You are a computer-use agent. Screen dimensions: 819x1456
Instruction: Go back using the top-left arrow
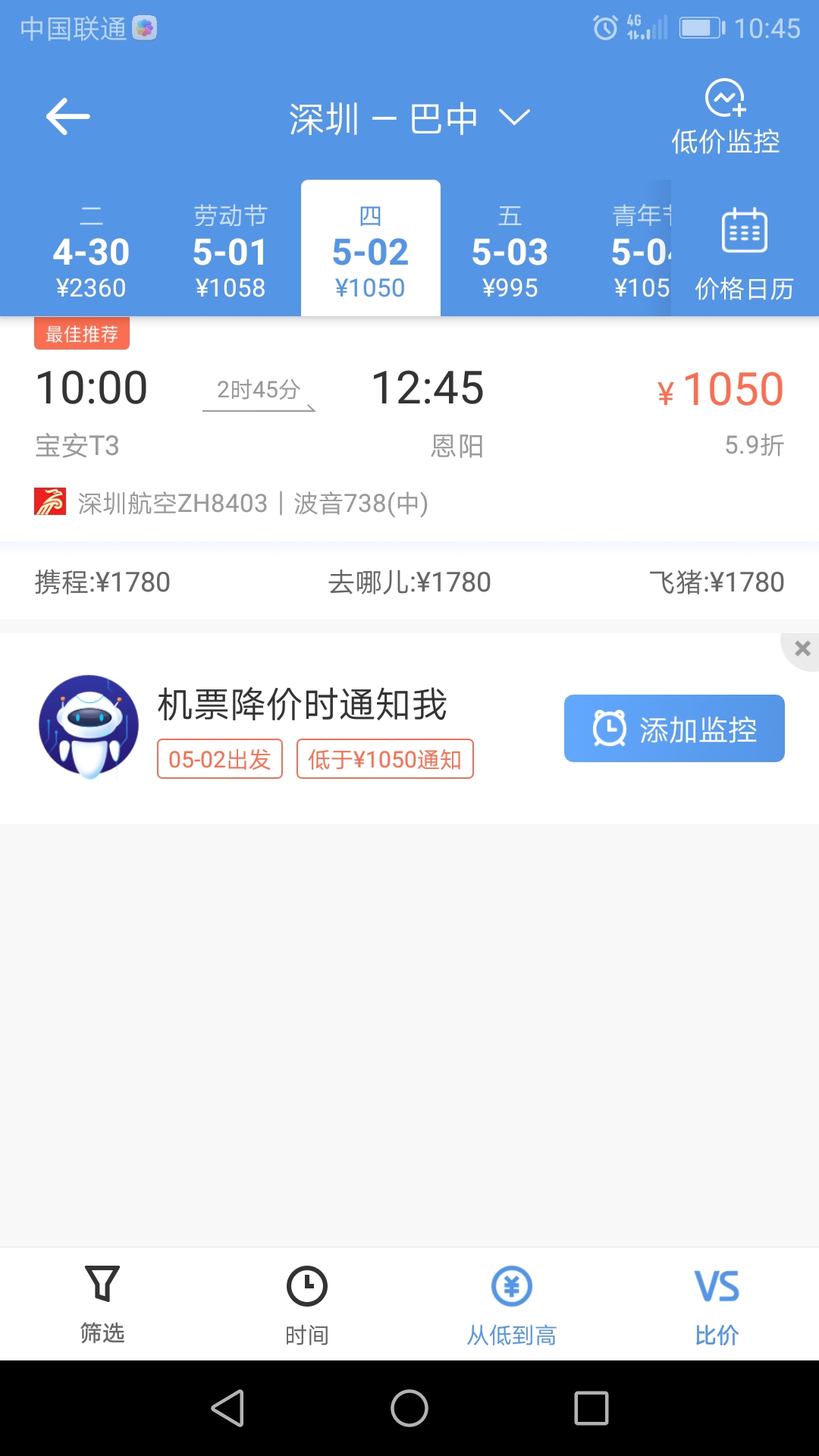click(68, 117)
